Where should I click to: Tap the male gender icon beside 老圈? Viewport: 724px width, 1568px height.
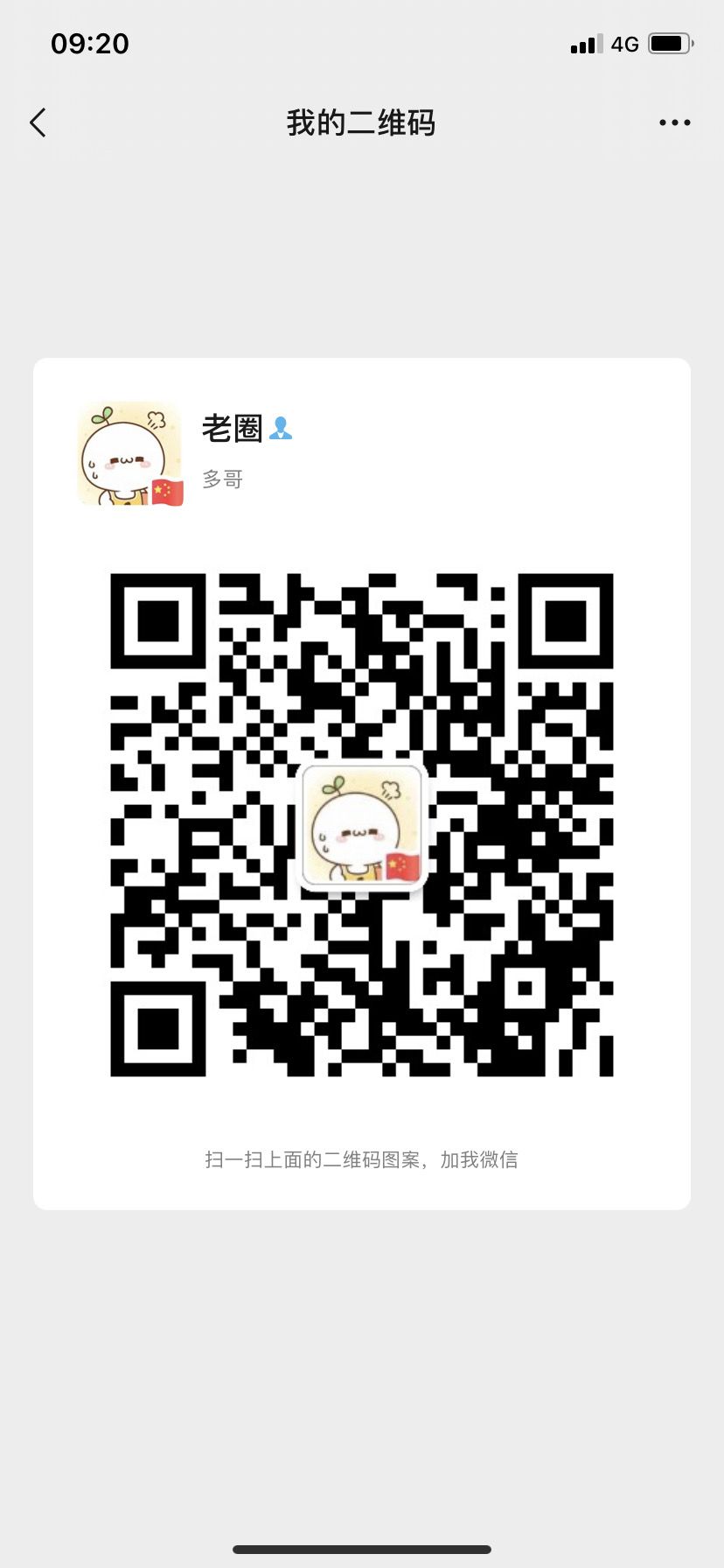click(x=281, y=430)
